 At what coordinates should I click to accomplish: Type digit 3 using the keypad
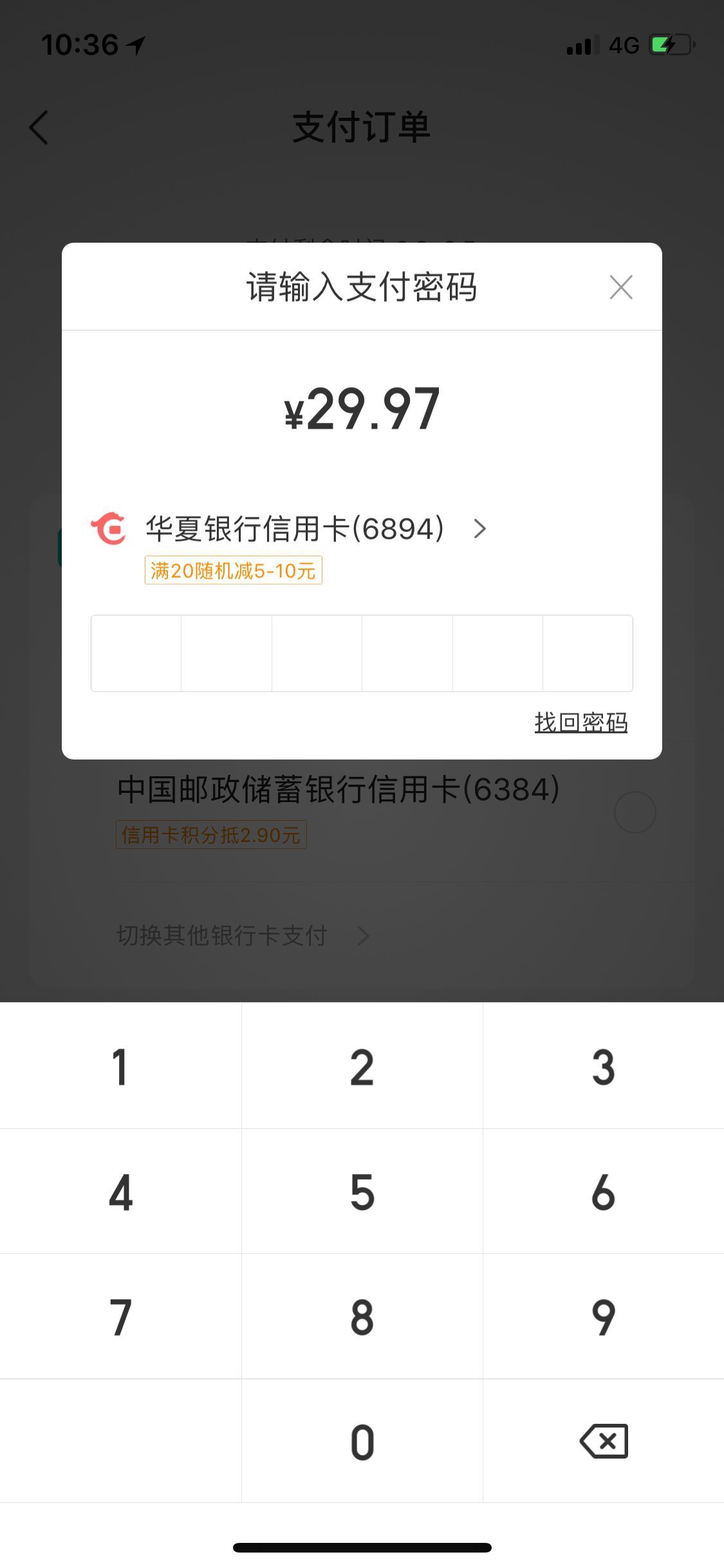click(604, 1067)
